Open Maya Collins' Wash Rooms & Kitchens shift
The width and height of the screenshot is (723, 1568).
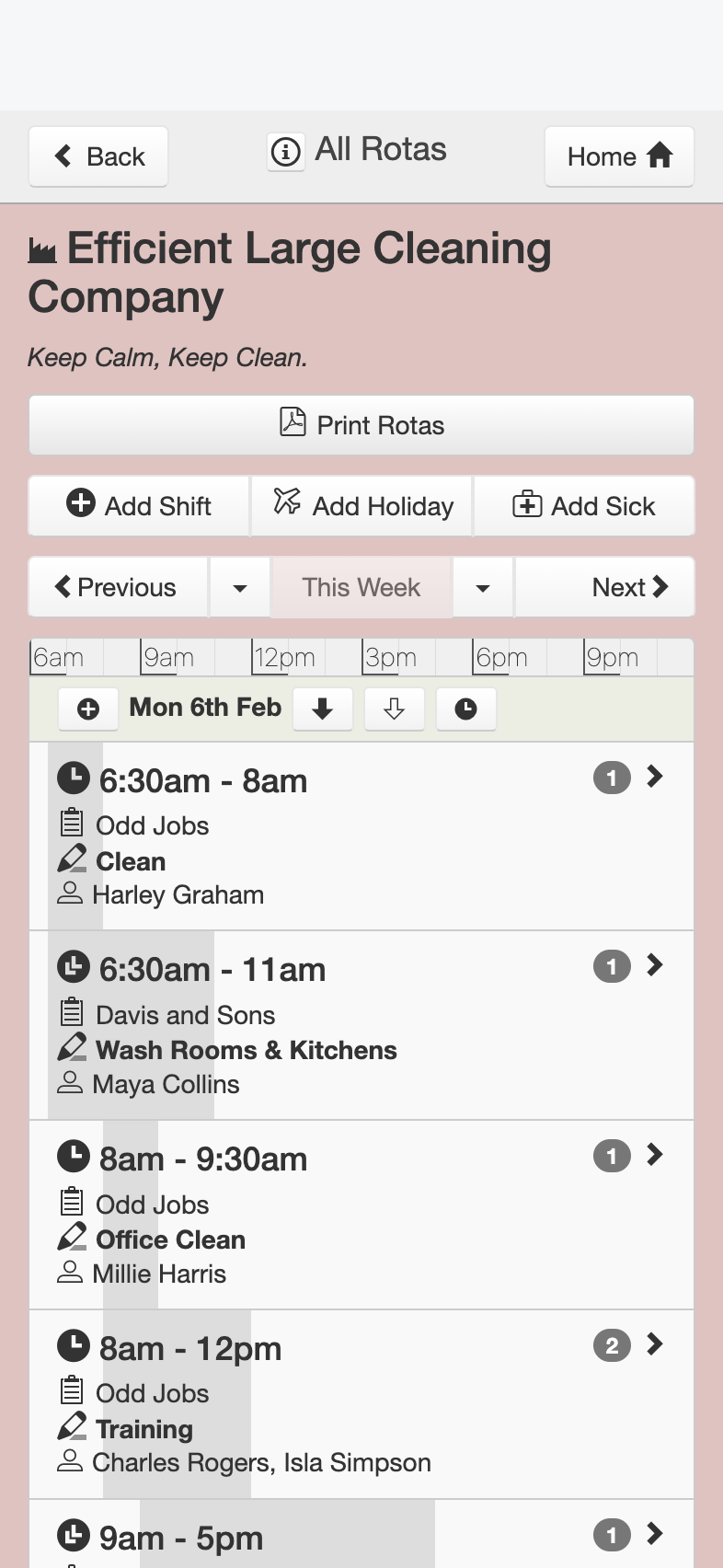[361, 1025]
